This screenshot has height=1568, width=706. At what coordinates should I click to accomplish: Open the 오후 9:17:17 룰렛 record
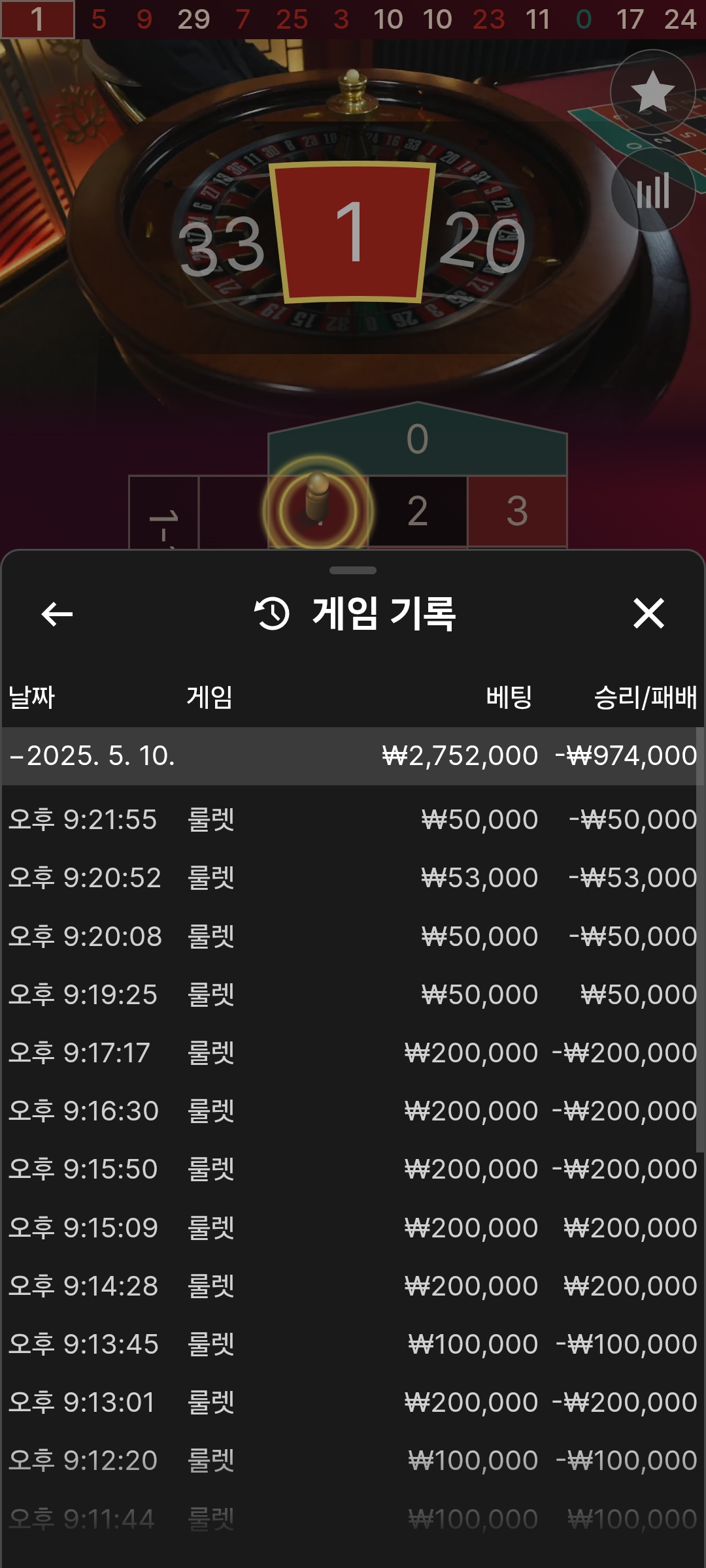(353, 1053)
